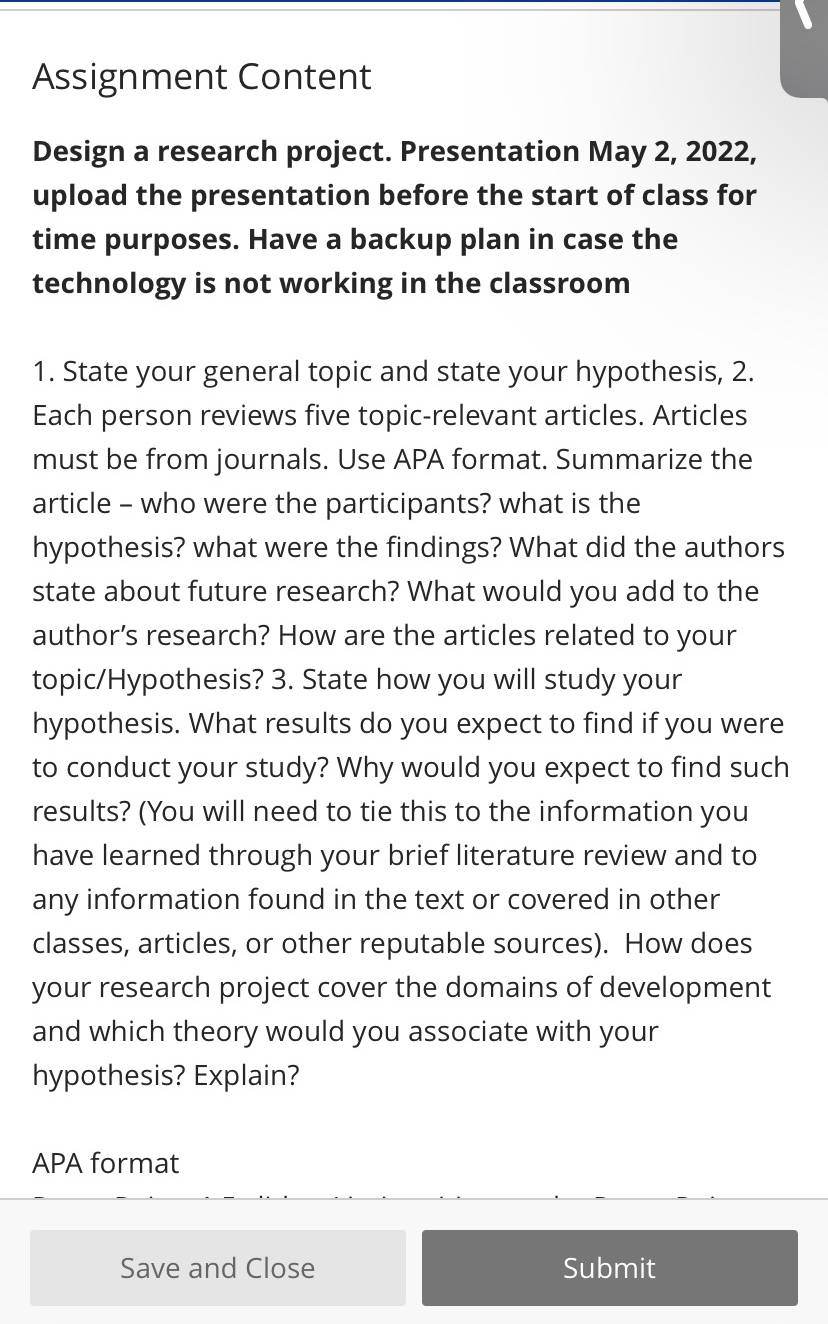
Task: Tap Save and Close button
Action: (x=218, y=1268)
